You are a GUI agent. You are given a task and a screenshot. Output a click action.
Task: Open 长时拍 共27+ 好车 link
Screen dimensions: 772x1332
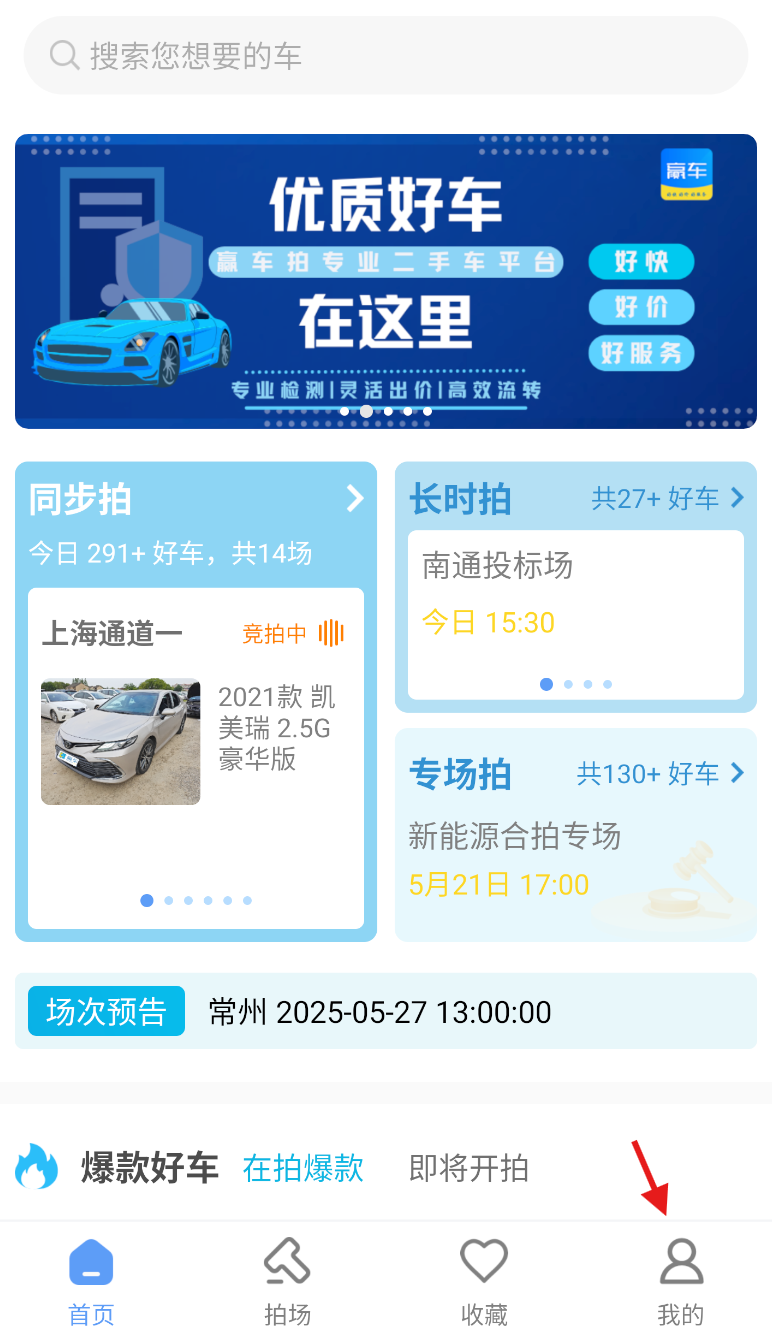667,498
